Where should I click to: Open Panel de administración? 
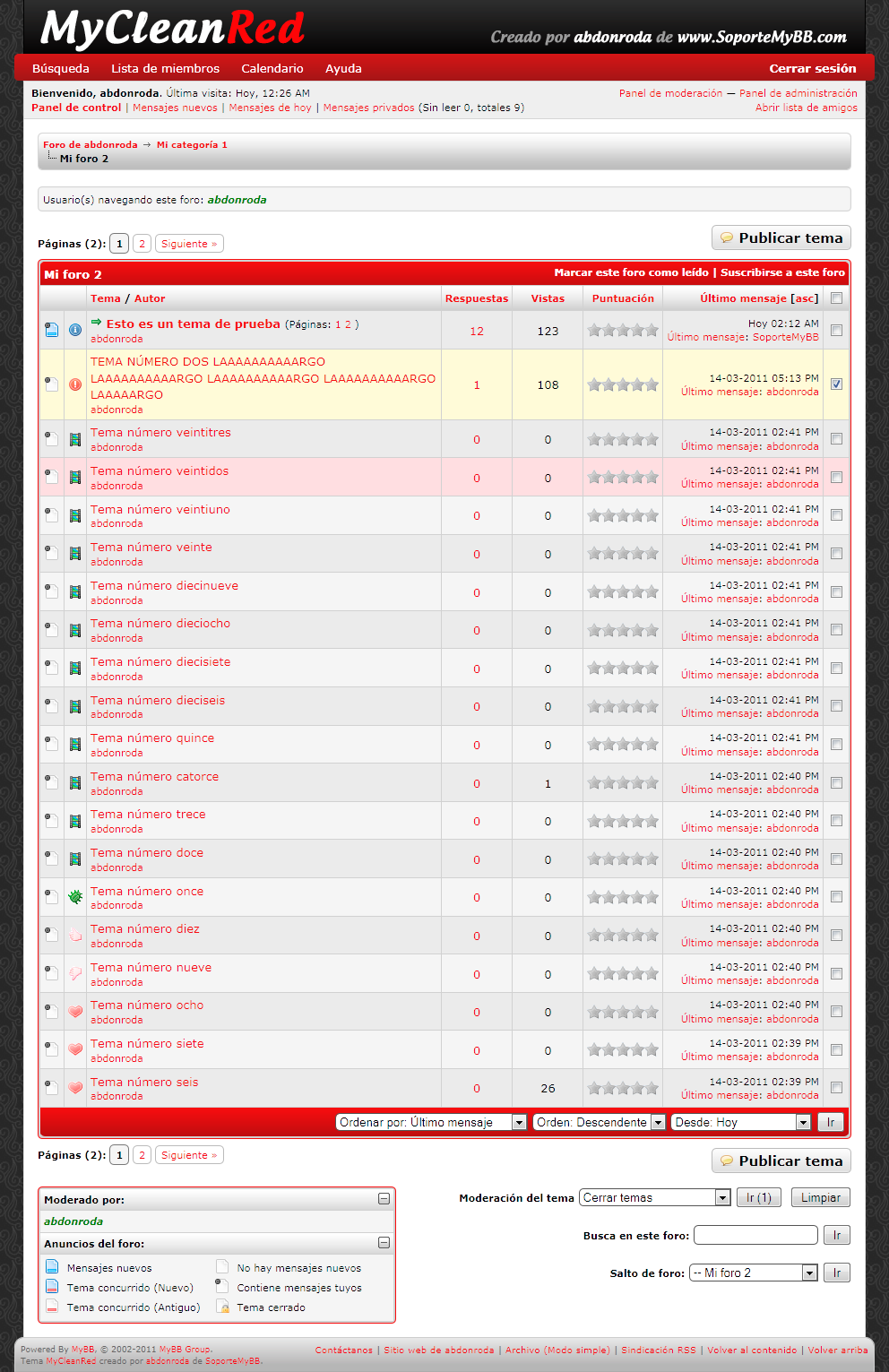click(x=798, y=93)
